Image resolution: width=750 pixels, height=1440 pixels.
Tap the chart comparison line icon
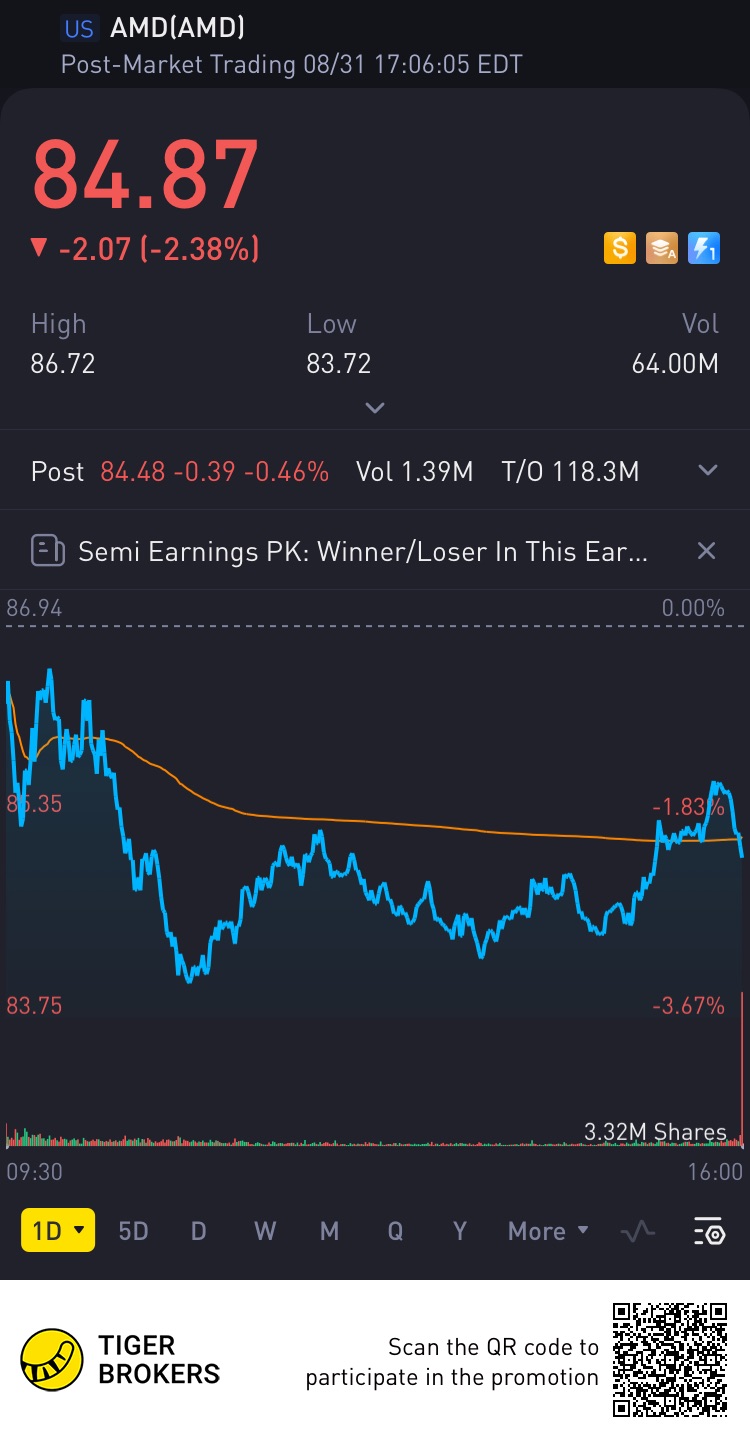tap(637, 1231)
